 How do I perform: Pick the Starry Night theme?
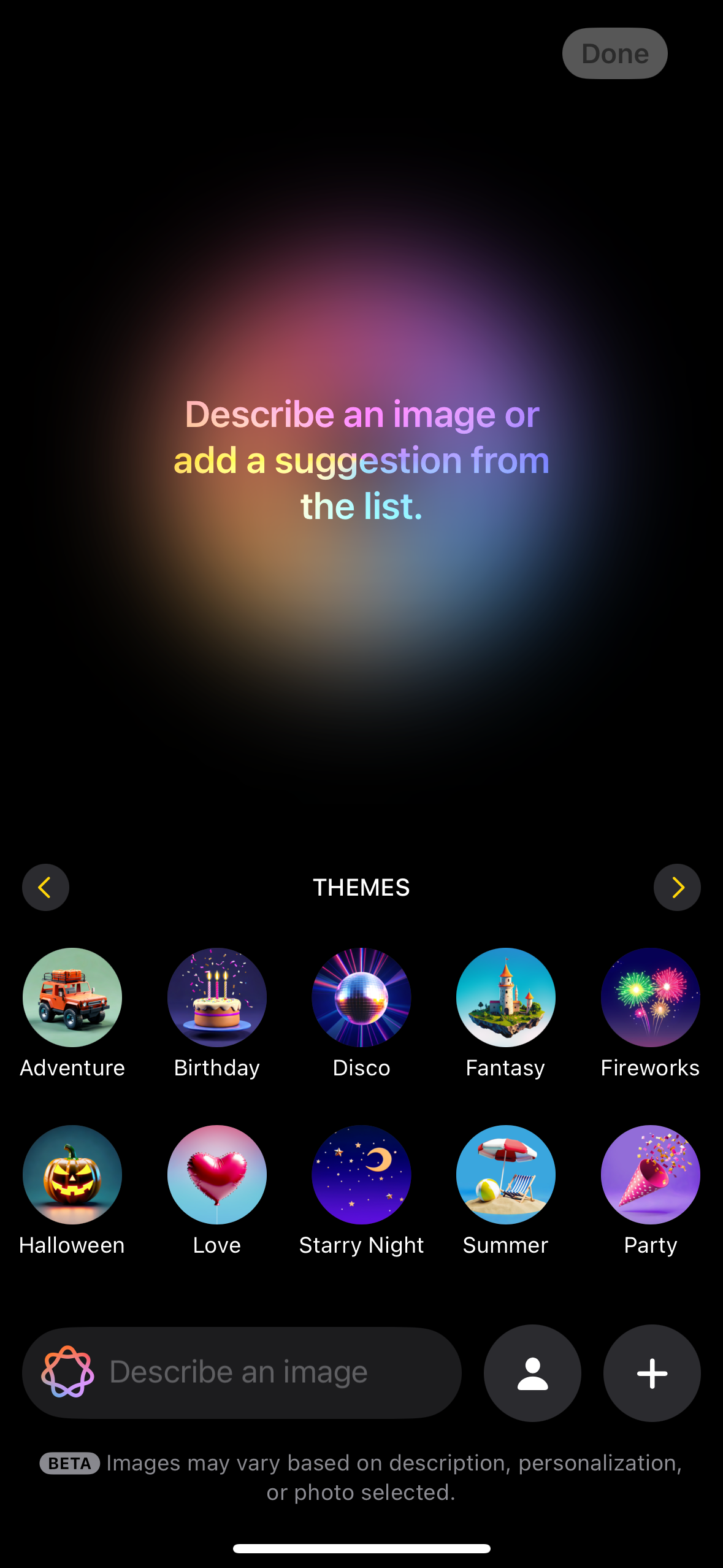coord(361,1174)
